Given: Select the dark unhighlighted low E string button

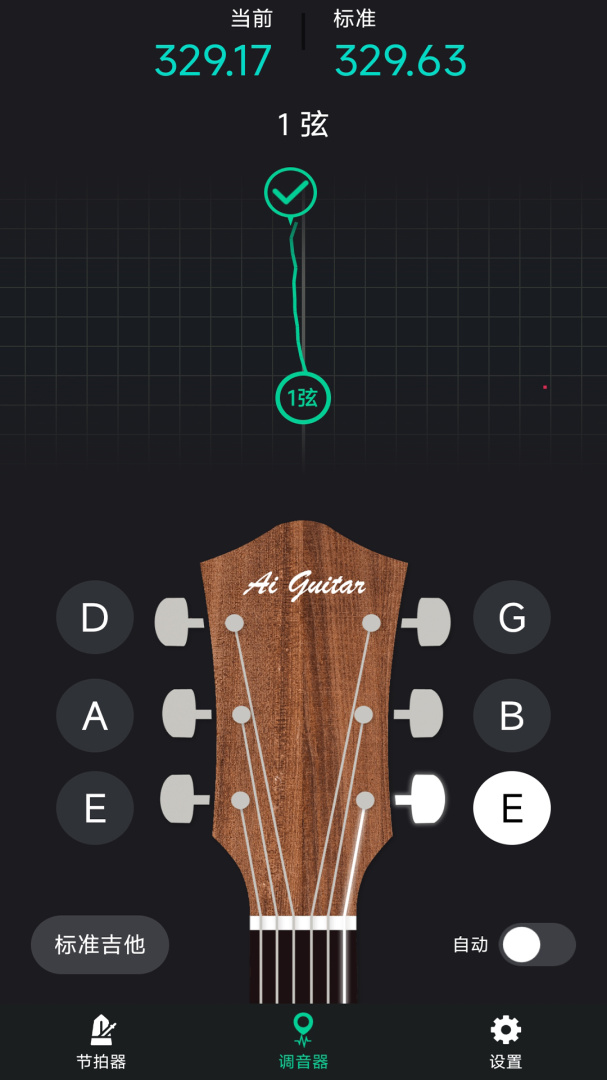Looking at the screenshot, I should (x=95, y=808).
